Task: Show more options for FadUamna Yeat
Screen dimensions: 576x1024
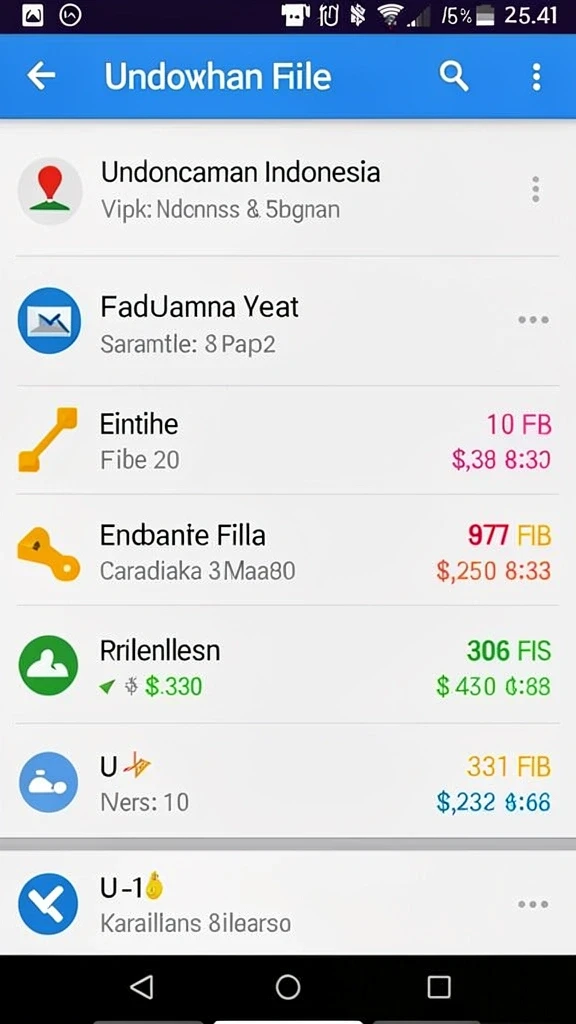Action: [x=534, y=320]
